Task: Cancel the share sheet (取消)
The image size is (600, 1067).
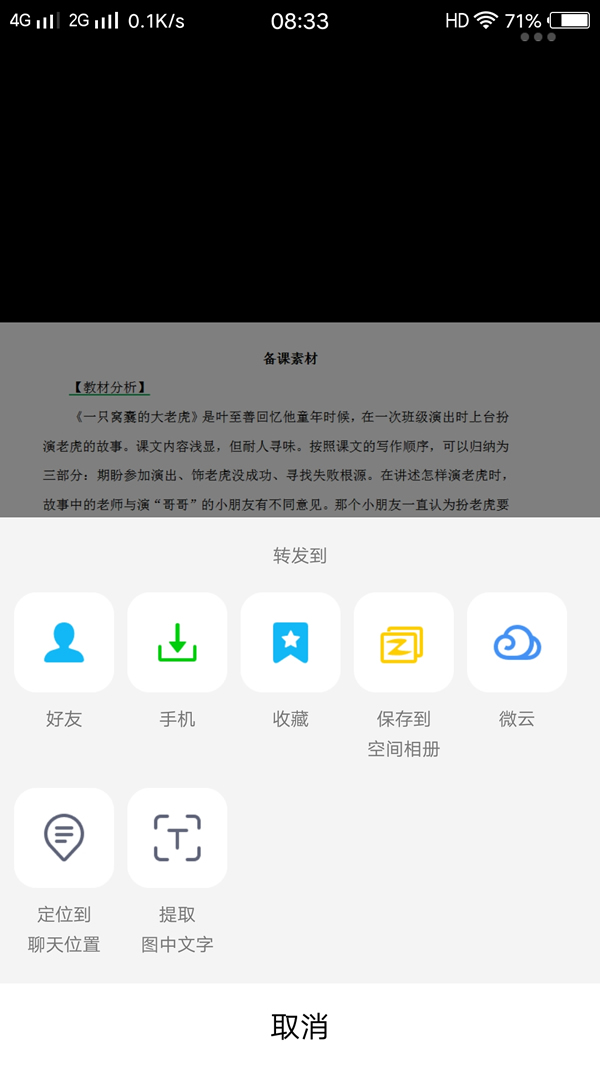Action: 300,1025
